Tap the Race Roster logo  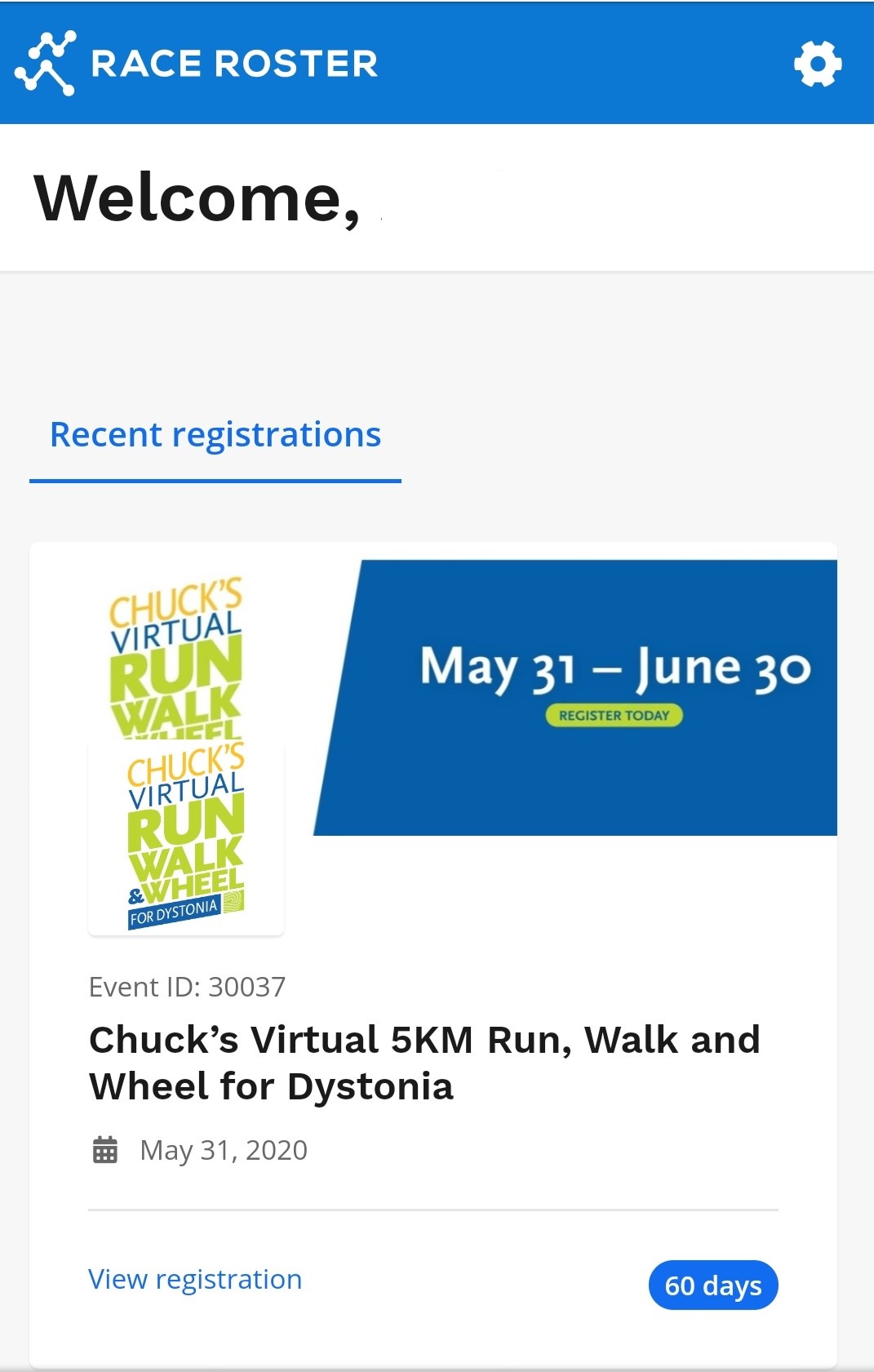tap(197, 64)
